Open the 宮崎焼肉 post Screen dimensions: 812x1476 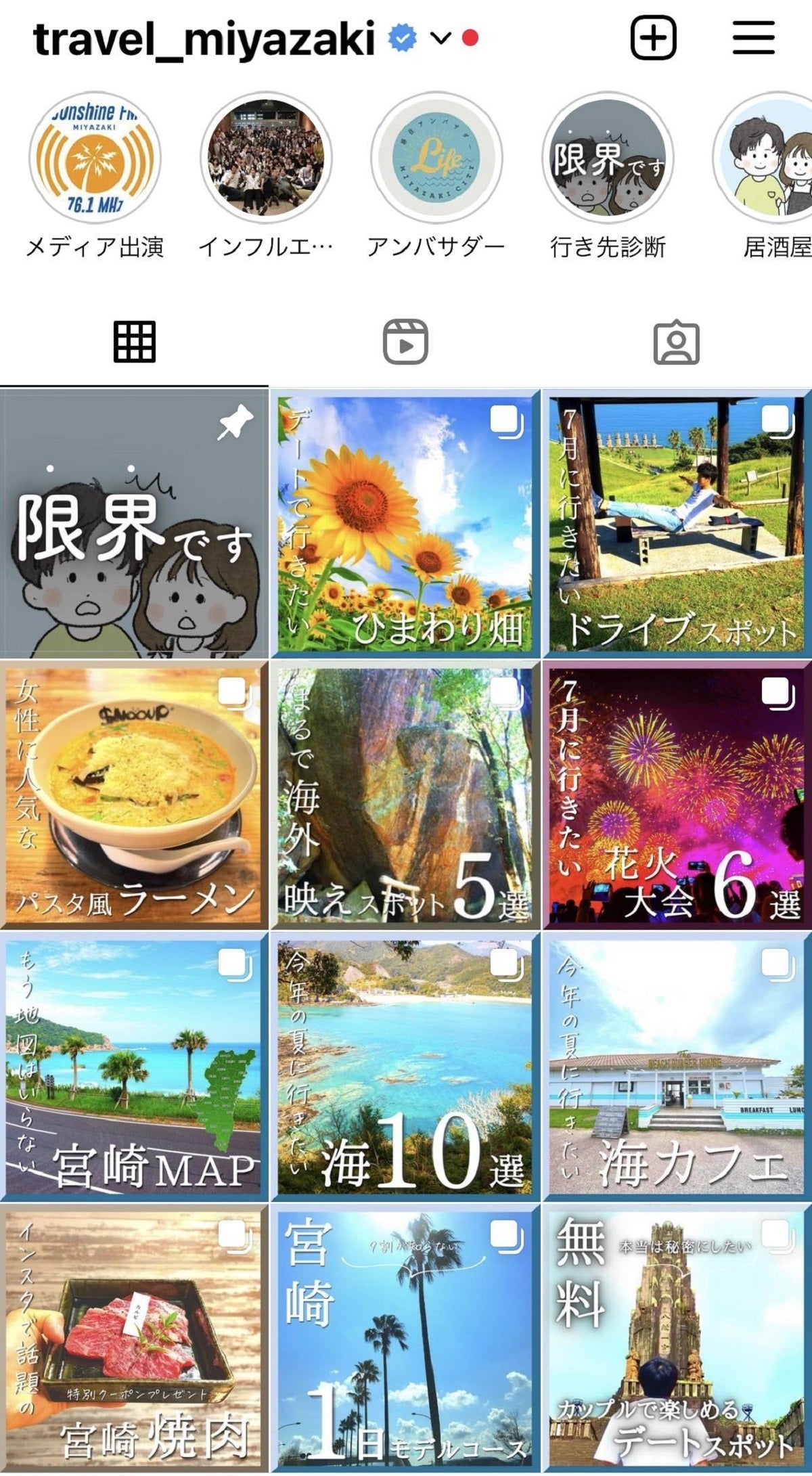134,1338
